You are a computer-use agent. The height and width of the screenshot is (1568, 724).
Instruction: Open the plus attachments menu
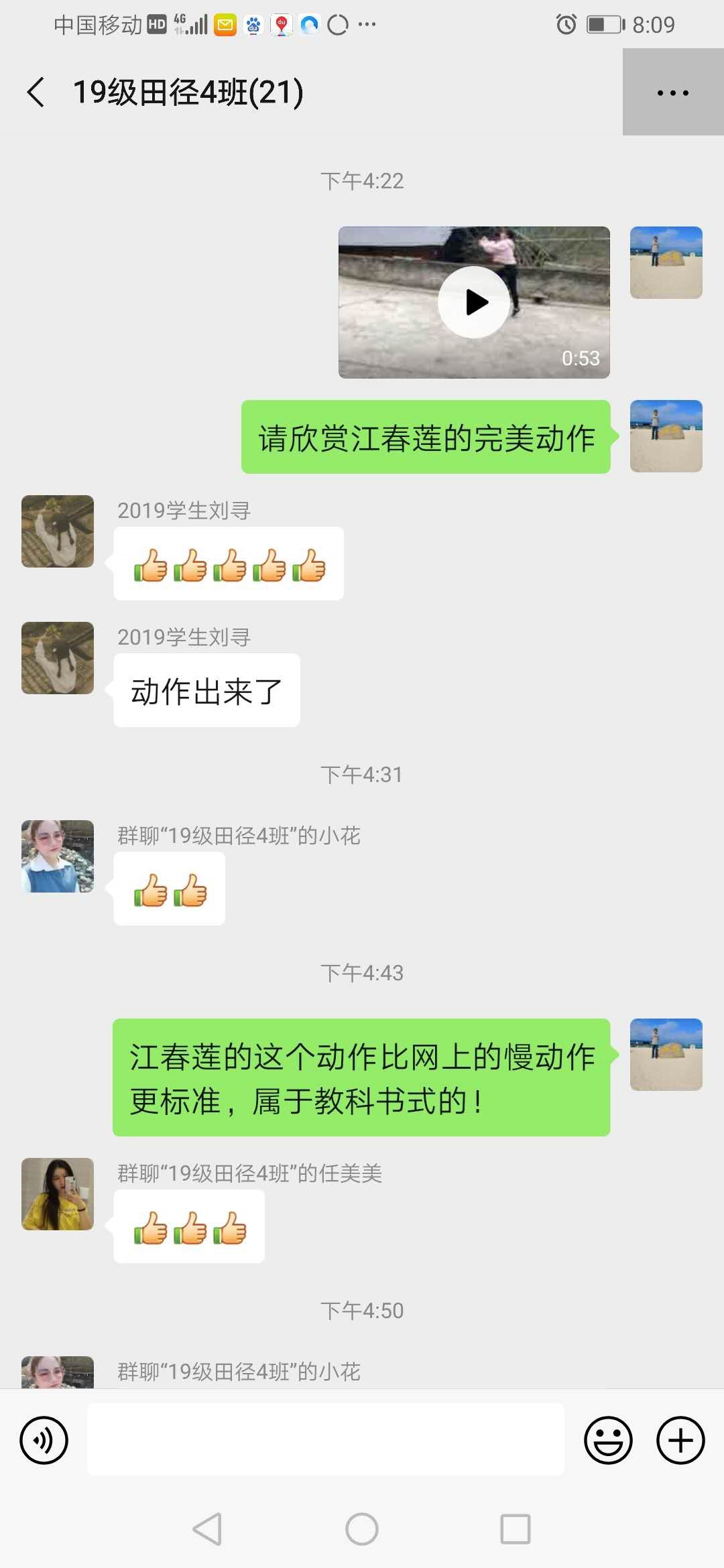tap(680, 1440)
